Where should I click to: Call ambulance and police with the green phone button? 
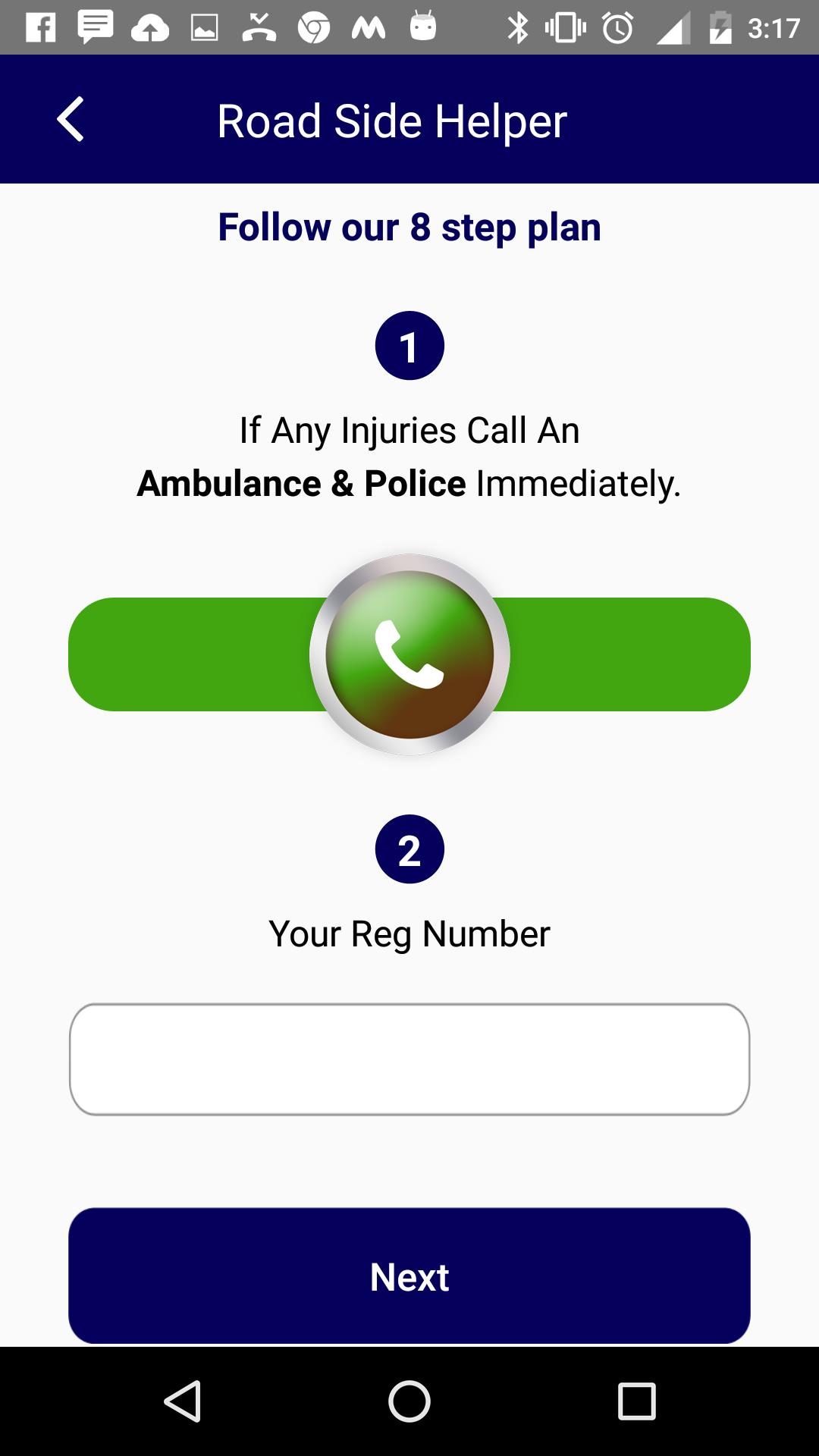pyautogui.click(x=409, y=654)
